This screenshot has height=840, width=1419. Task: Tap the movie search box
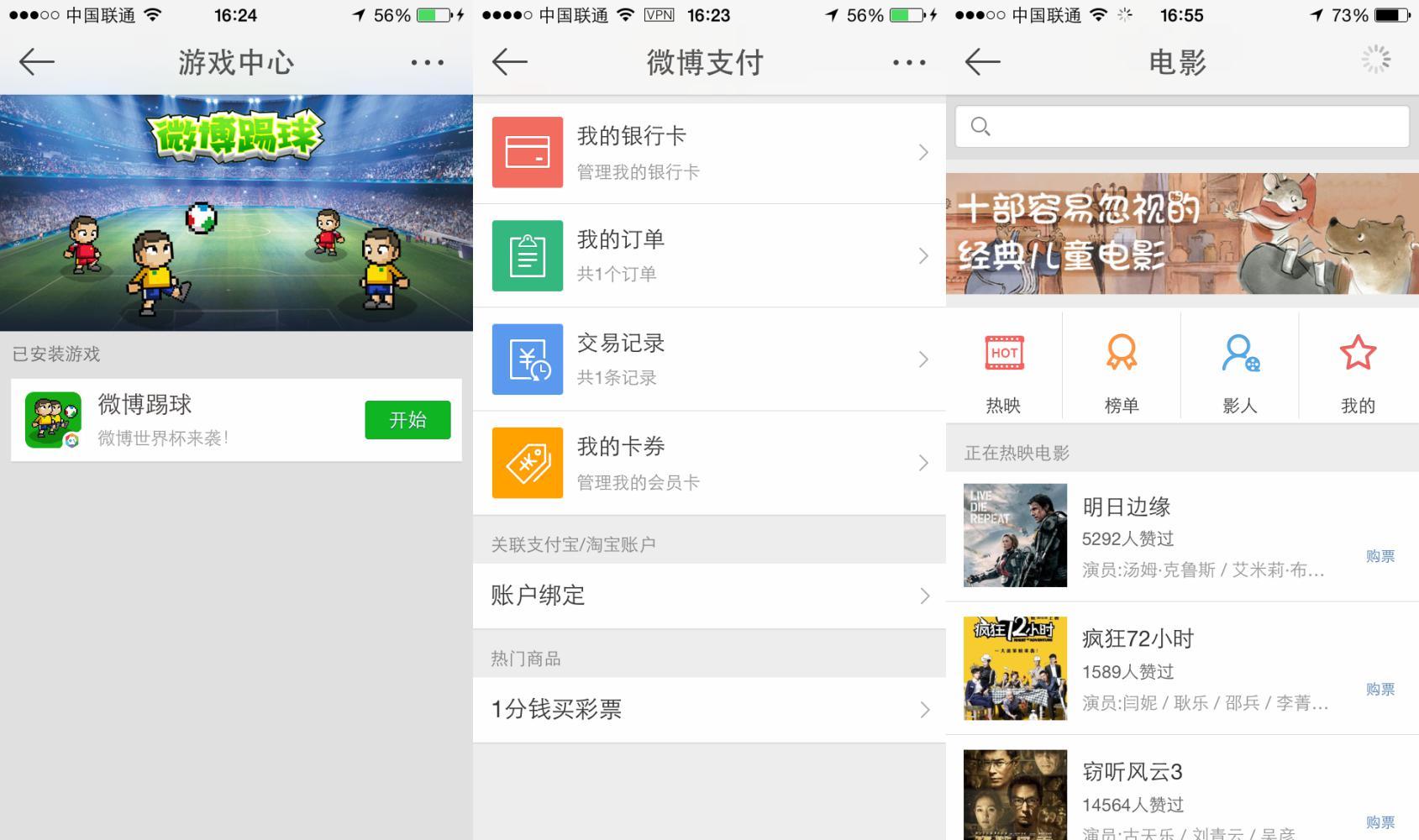click(x=1182, y=127)
